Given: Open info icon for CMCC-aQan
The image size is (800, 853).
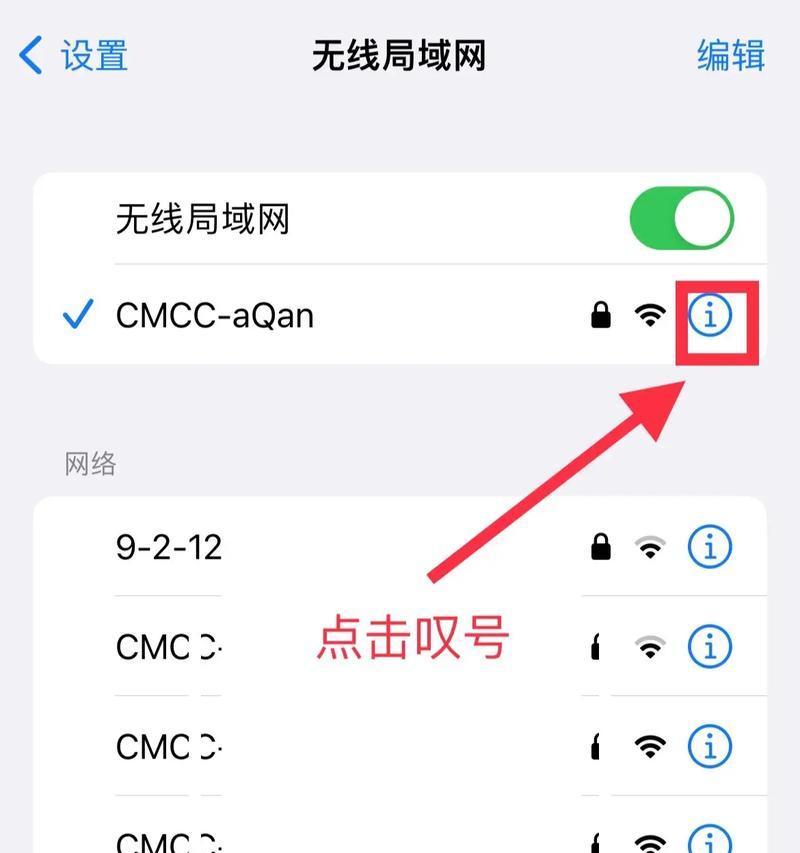Looking at the screenshot, I should pos(710,316).
